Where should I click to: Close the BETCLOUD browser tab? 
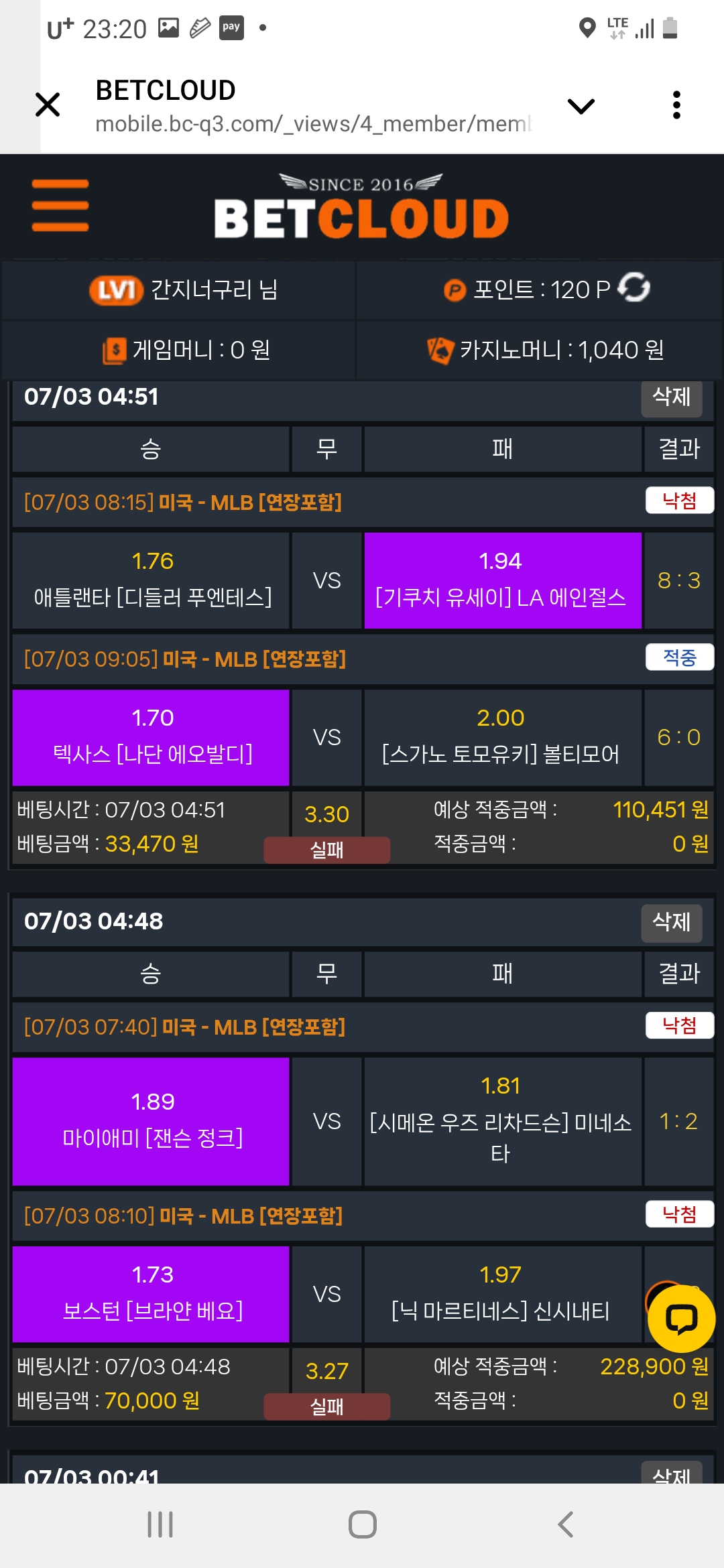48,105
